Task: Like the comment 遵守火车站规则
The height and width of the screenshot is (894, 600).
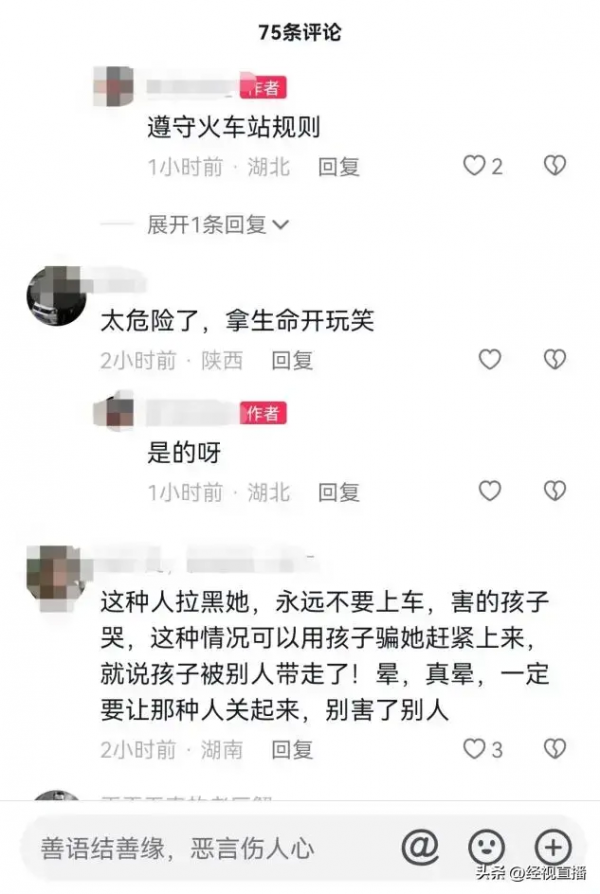Action: point(474,166)
